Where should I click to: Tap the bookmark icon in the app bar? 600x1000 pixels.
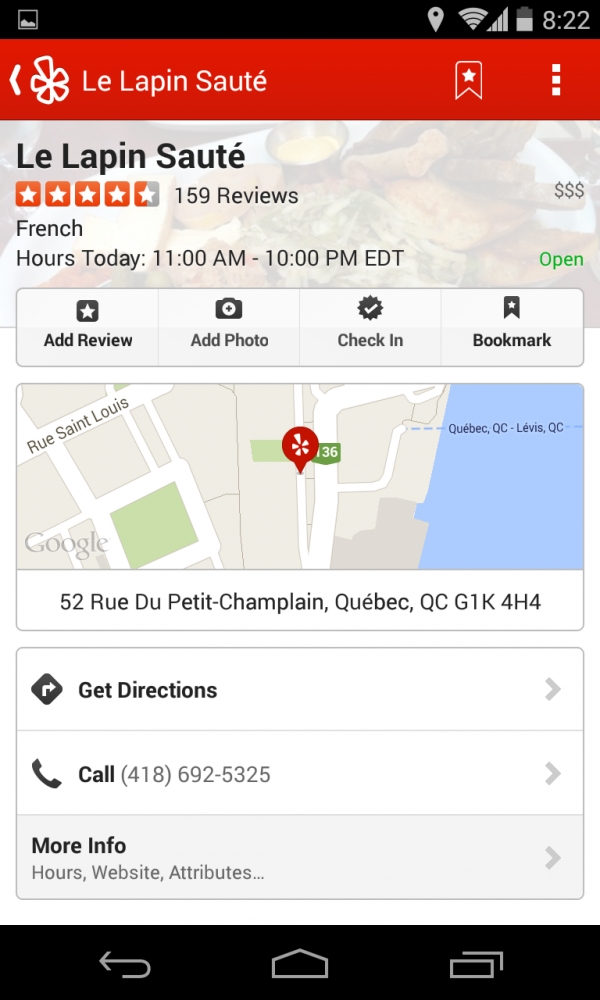click(469, 80)
